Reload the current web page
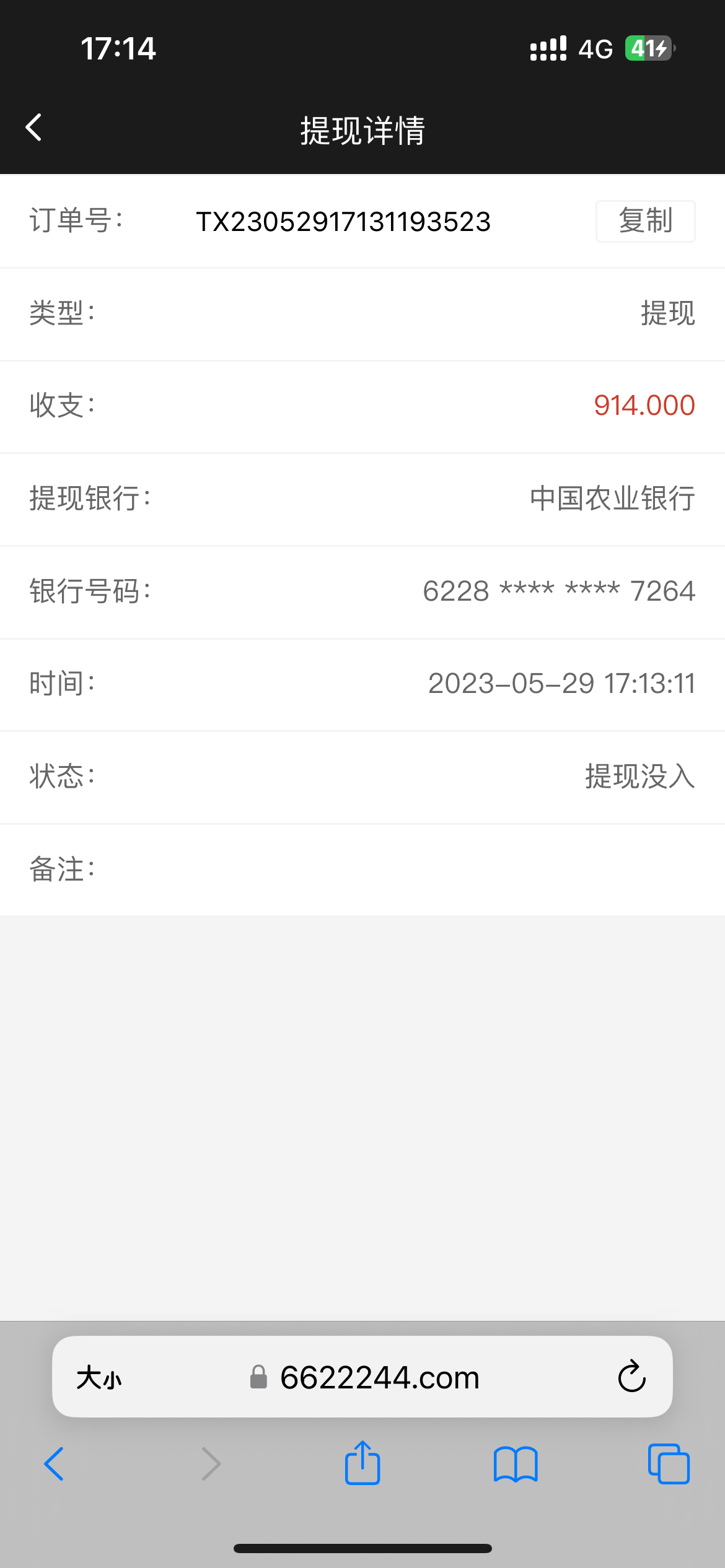Image resolution: width=725 pixels, height=1568 pixels. tap(631, 1377)
